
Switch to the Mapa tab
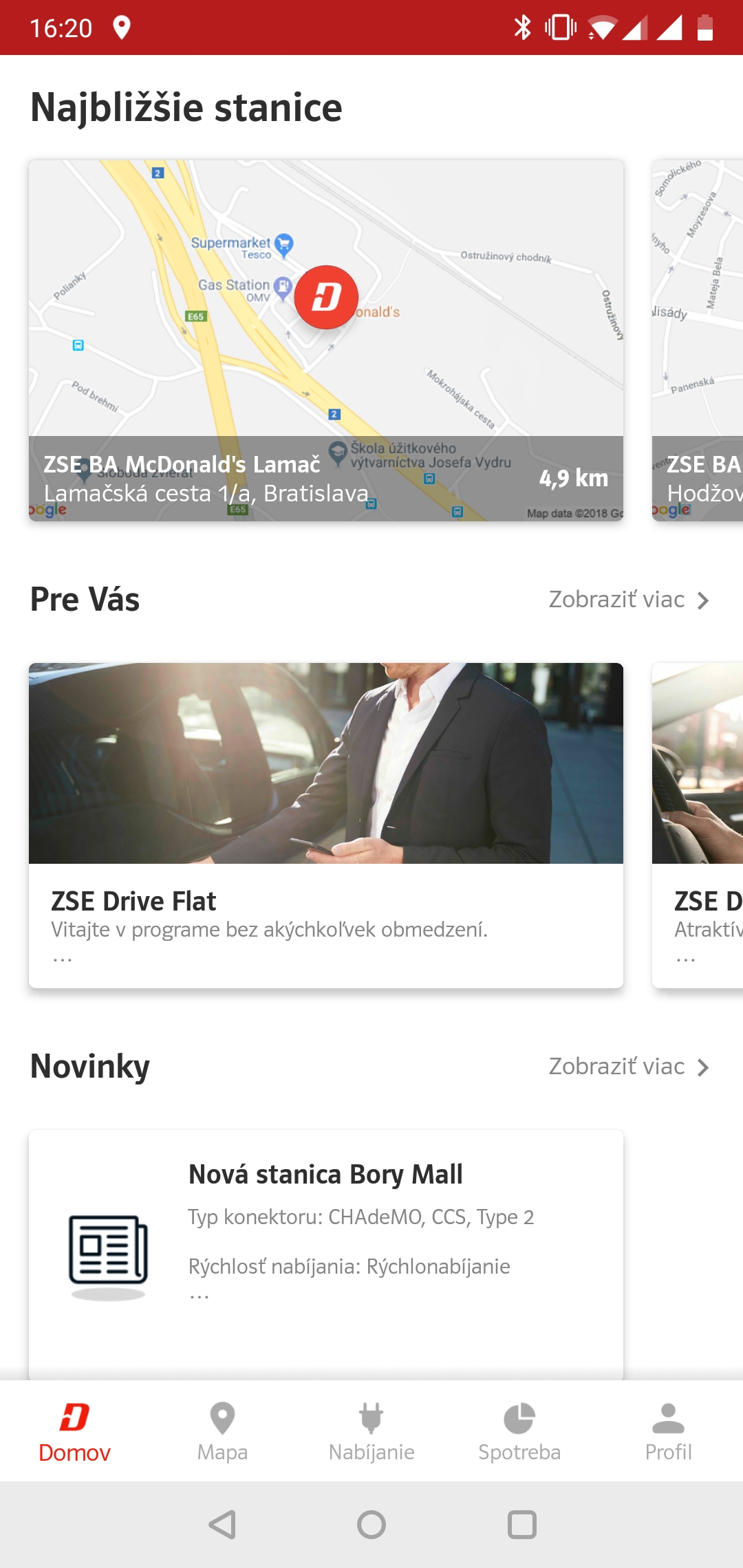point(222,1432)
